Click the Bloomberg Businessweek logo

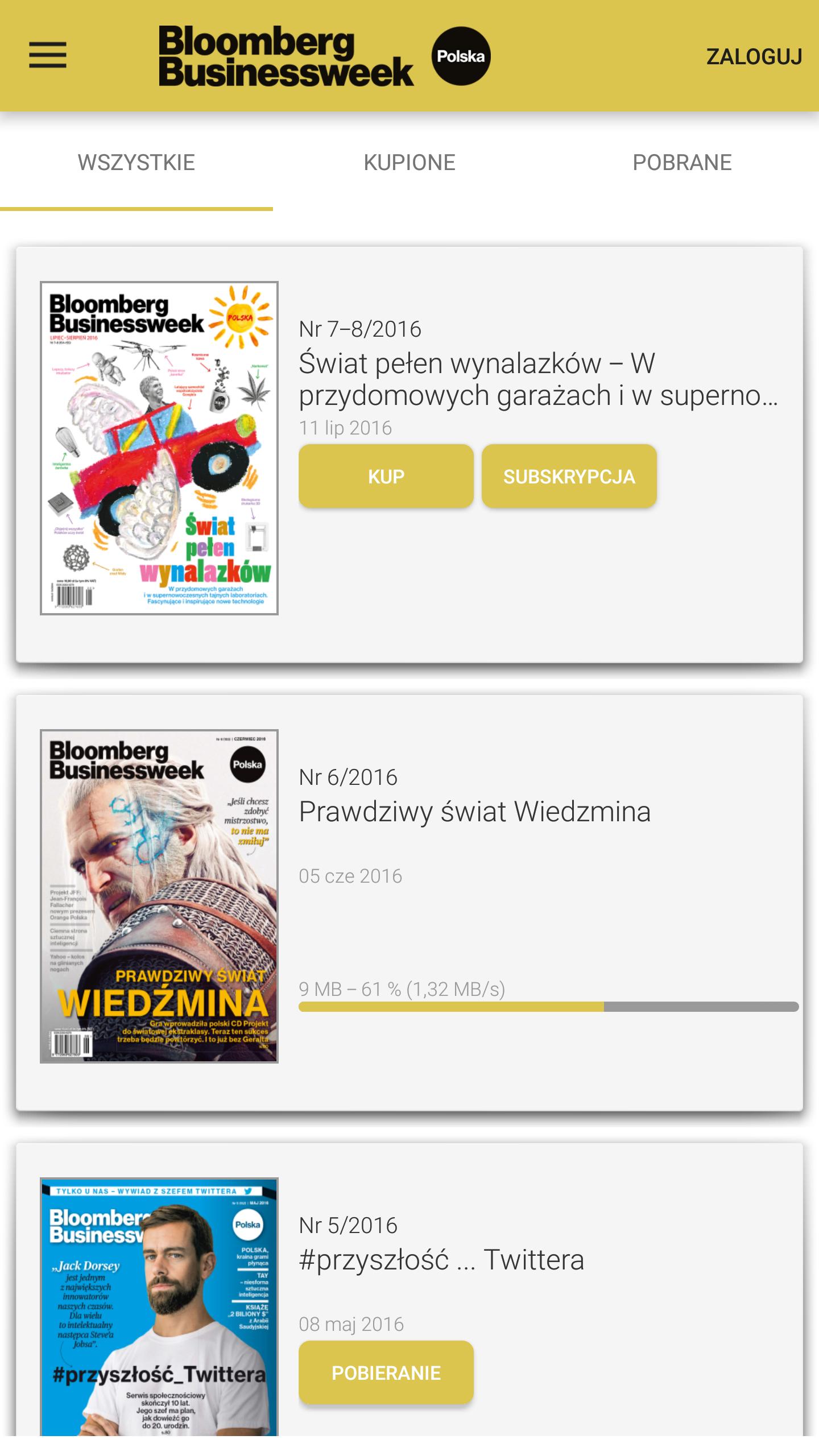point(286,55)
